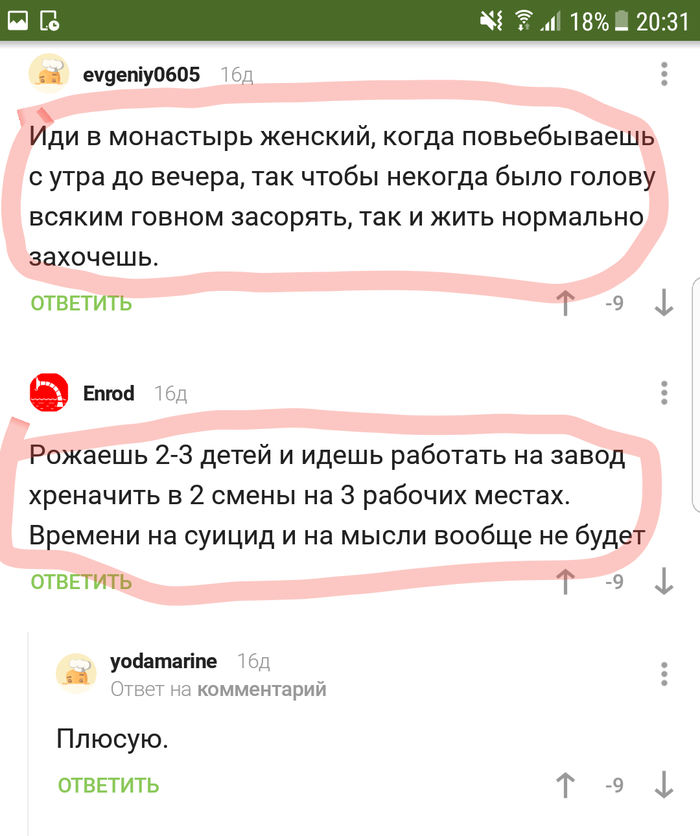Upvote yodamarine's comment
700x836 pixels.
pyautogui.click(x=565, y=785)
